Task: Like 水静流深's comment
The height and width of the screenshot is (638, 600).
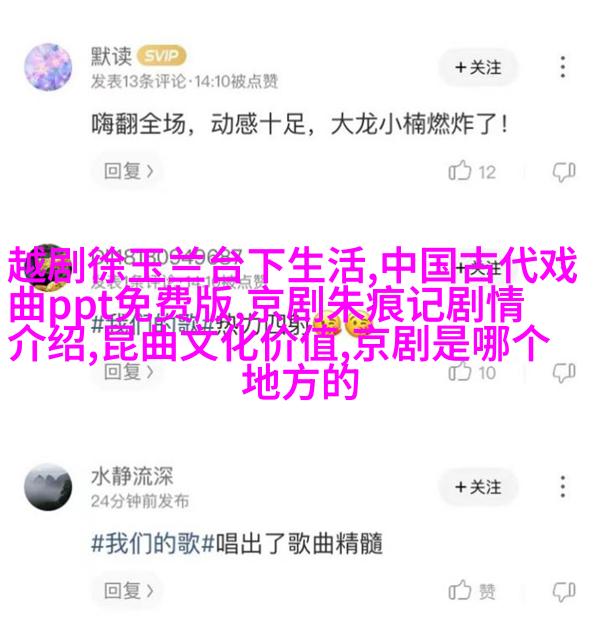Action: [x=473, y=591]
